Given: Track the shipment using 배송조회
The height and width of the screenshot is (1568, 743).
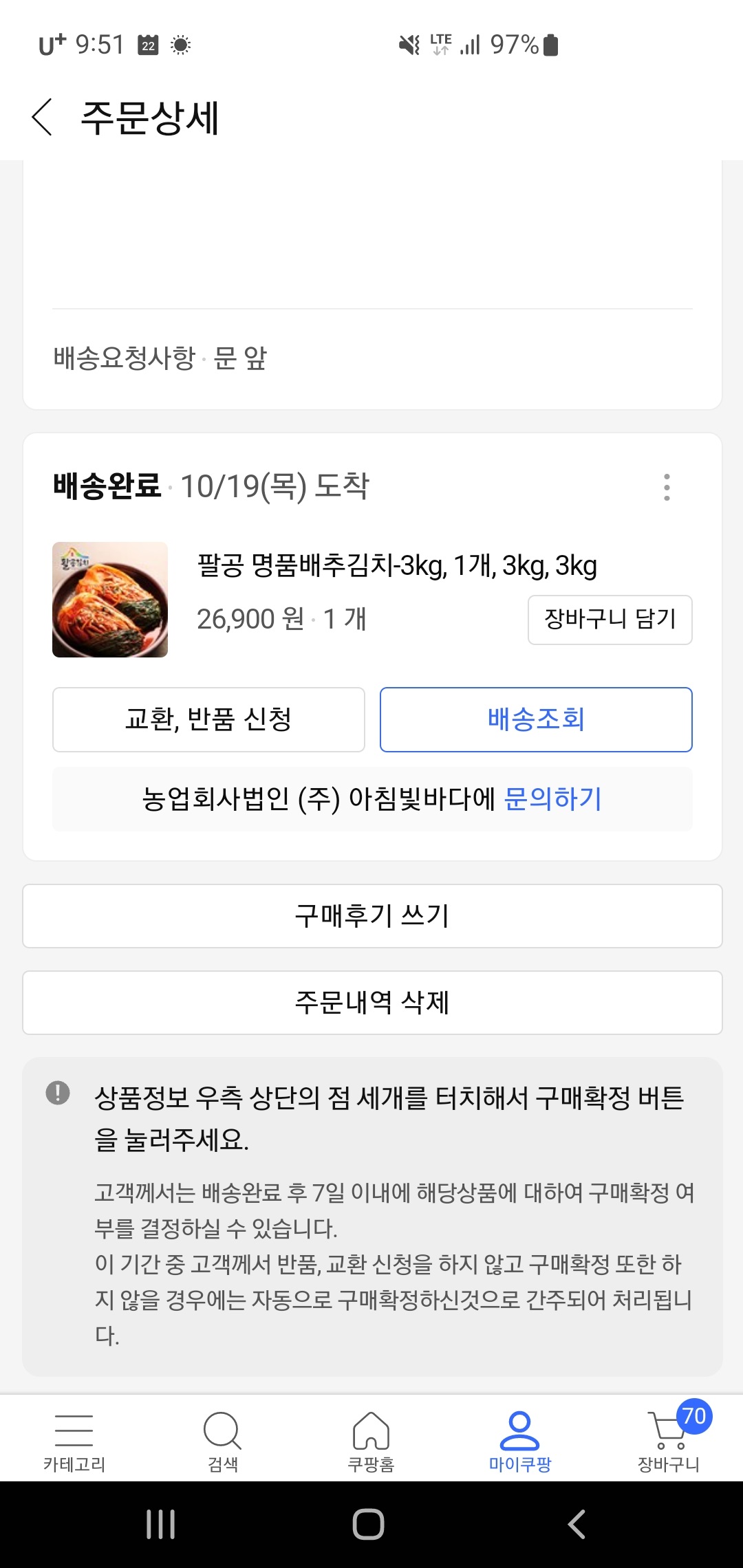Looking at the screenshot, I should coord(535,719).
